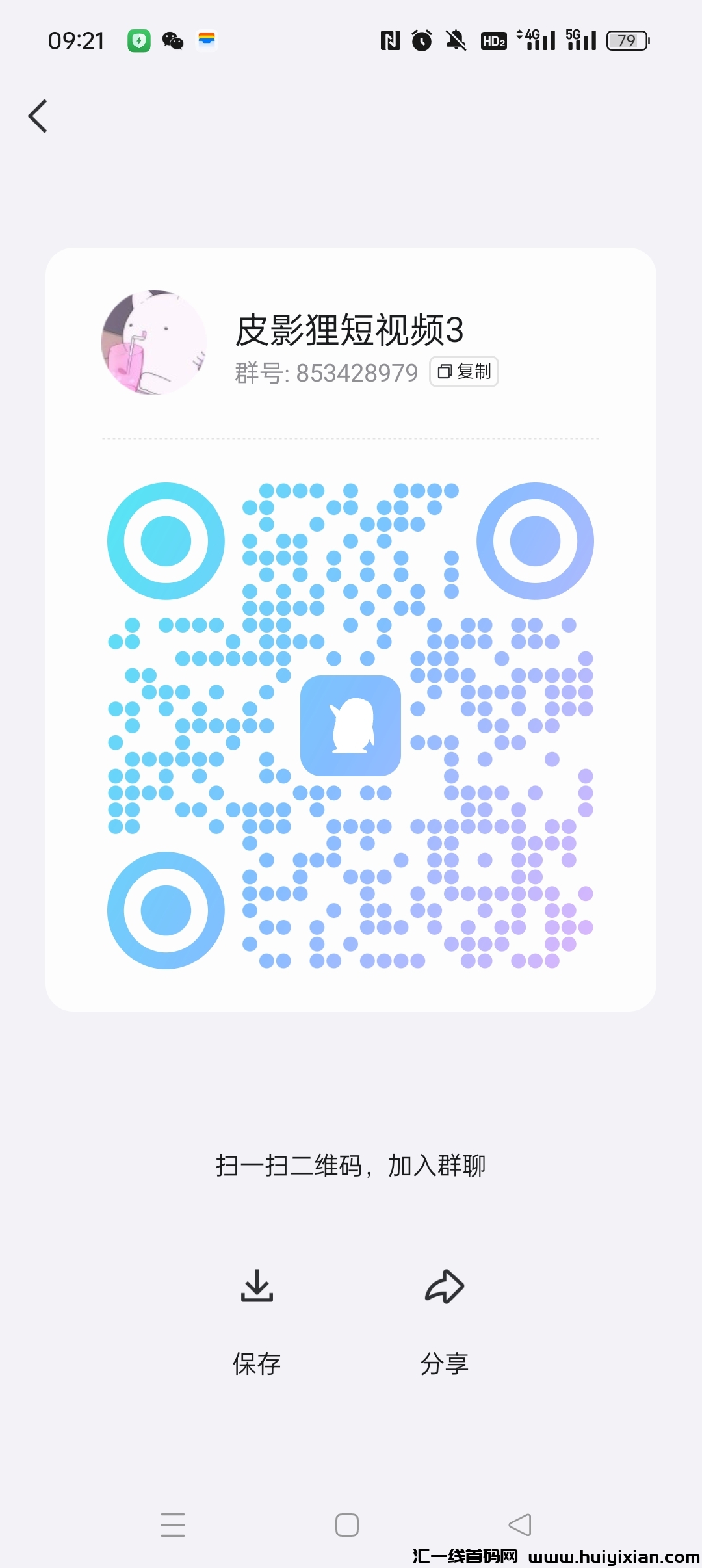Share the group QR code via 分享
Screen dimensions: 702x1568
[x=445, y=1320]
